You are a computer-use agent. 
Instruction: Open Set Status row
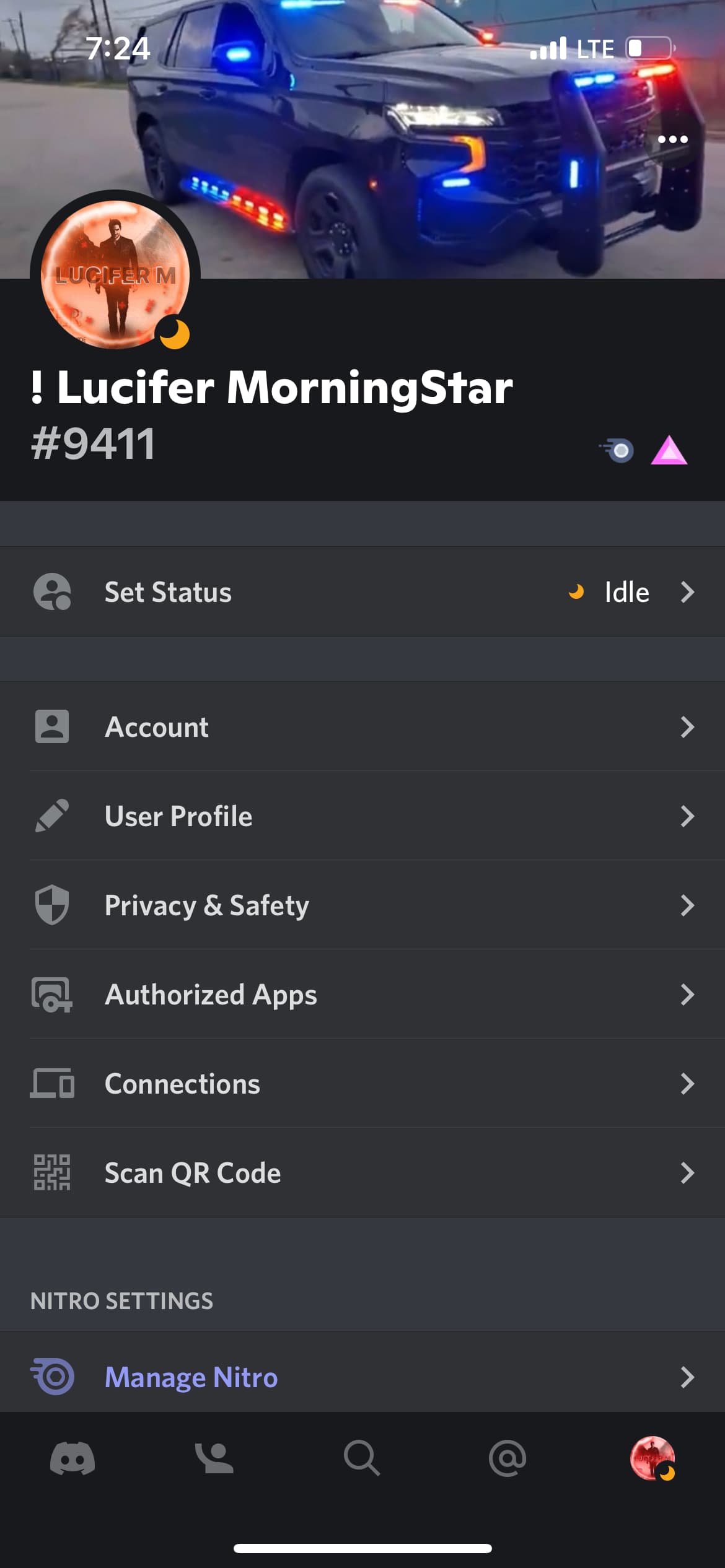pyautogui.click(x=362, y=592)
